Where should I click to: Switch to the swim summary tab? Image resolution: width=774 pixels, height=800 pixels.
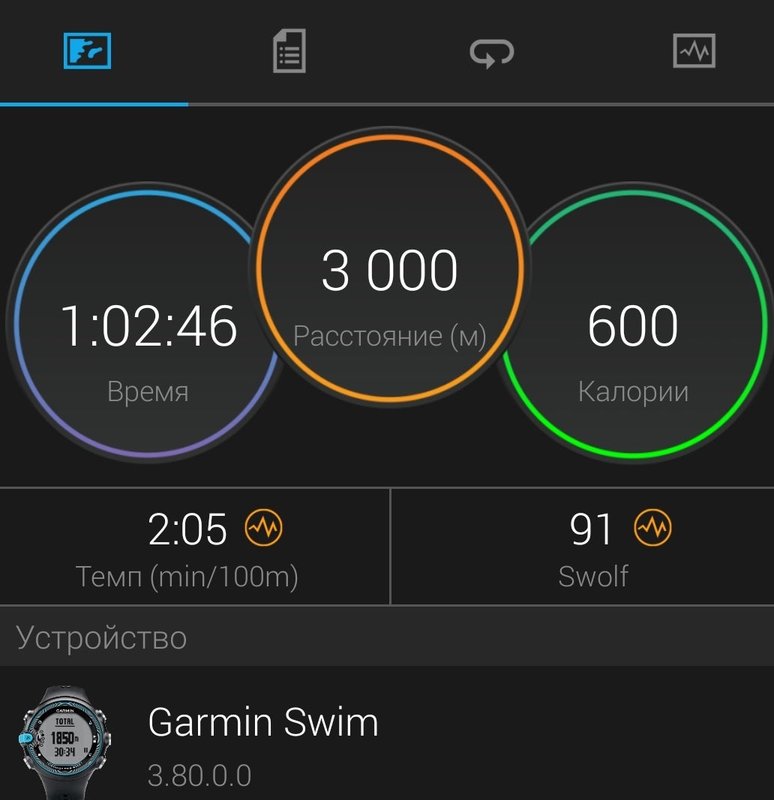click(86, 50)
